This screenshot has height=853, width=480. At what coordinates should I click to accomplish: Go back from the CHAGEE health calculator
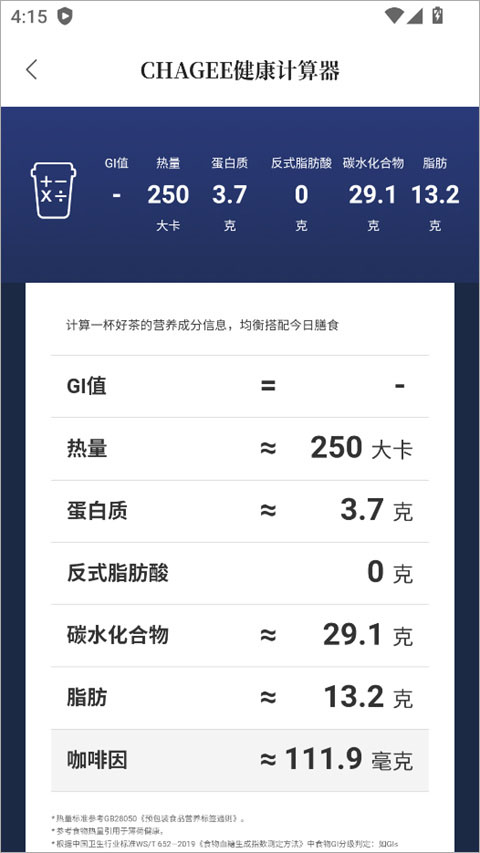[x=32, y=70]
